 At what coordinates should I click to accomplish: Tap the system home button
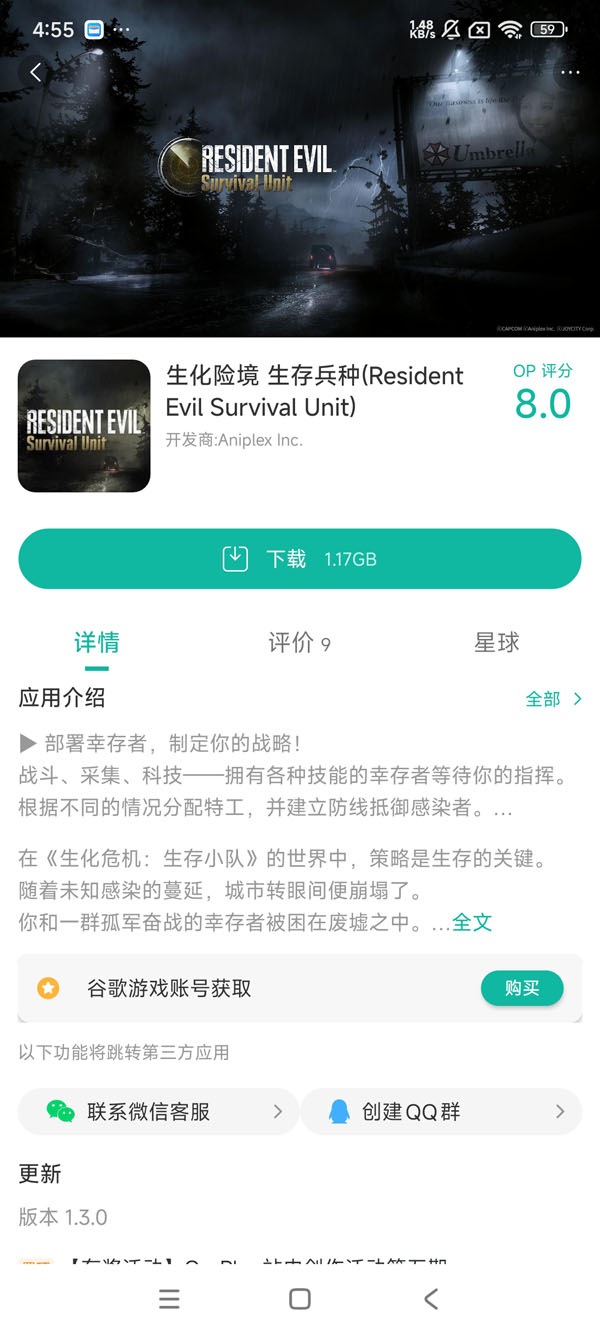tap(299, 1299)
